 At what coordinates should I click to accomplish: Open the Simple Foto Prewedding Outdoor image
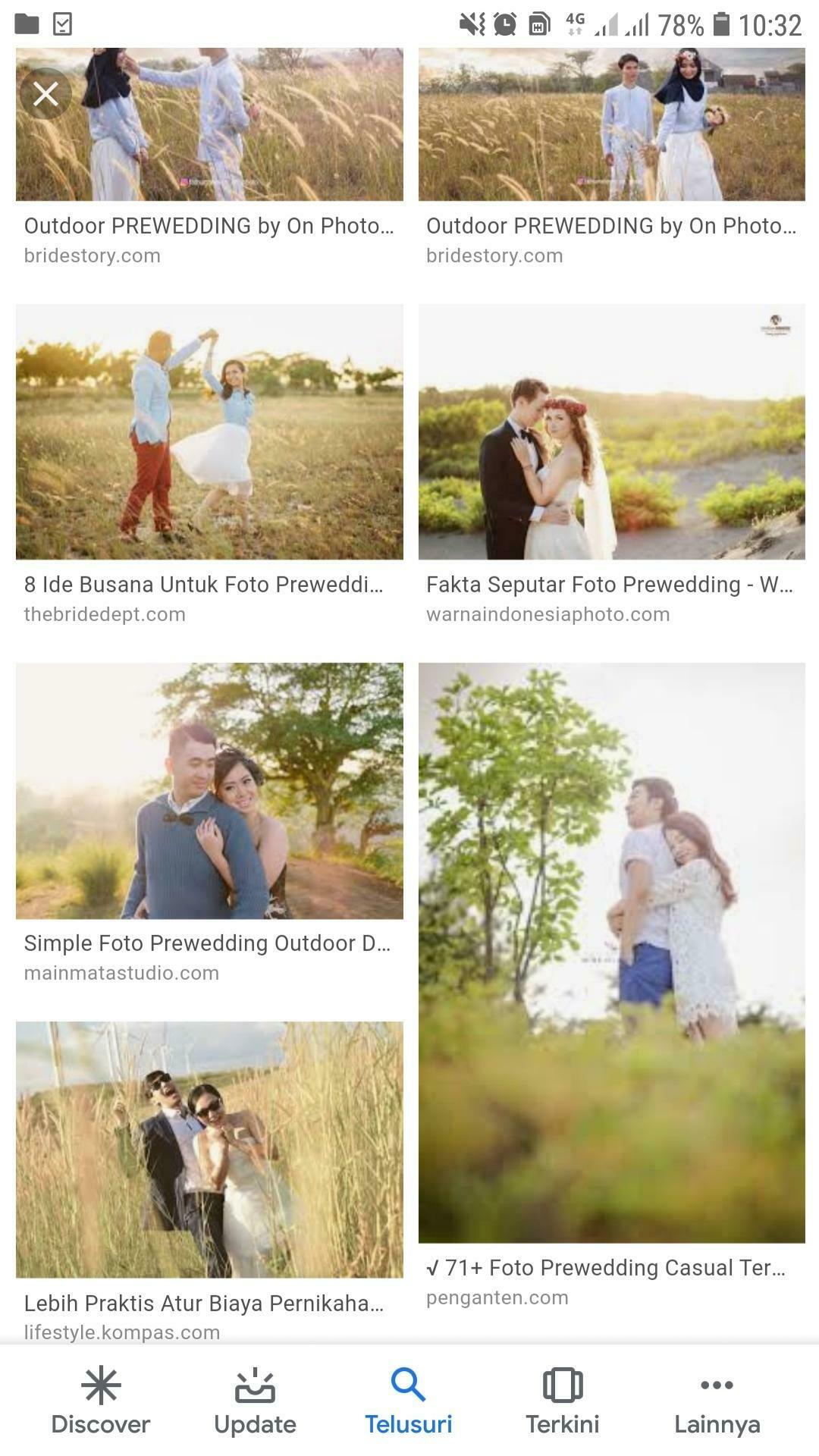pyautogui.click(x=209, y=791)
